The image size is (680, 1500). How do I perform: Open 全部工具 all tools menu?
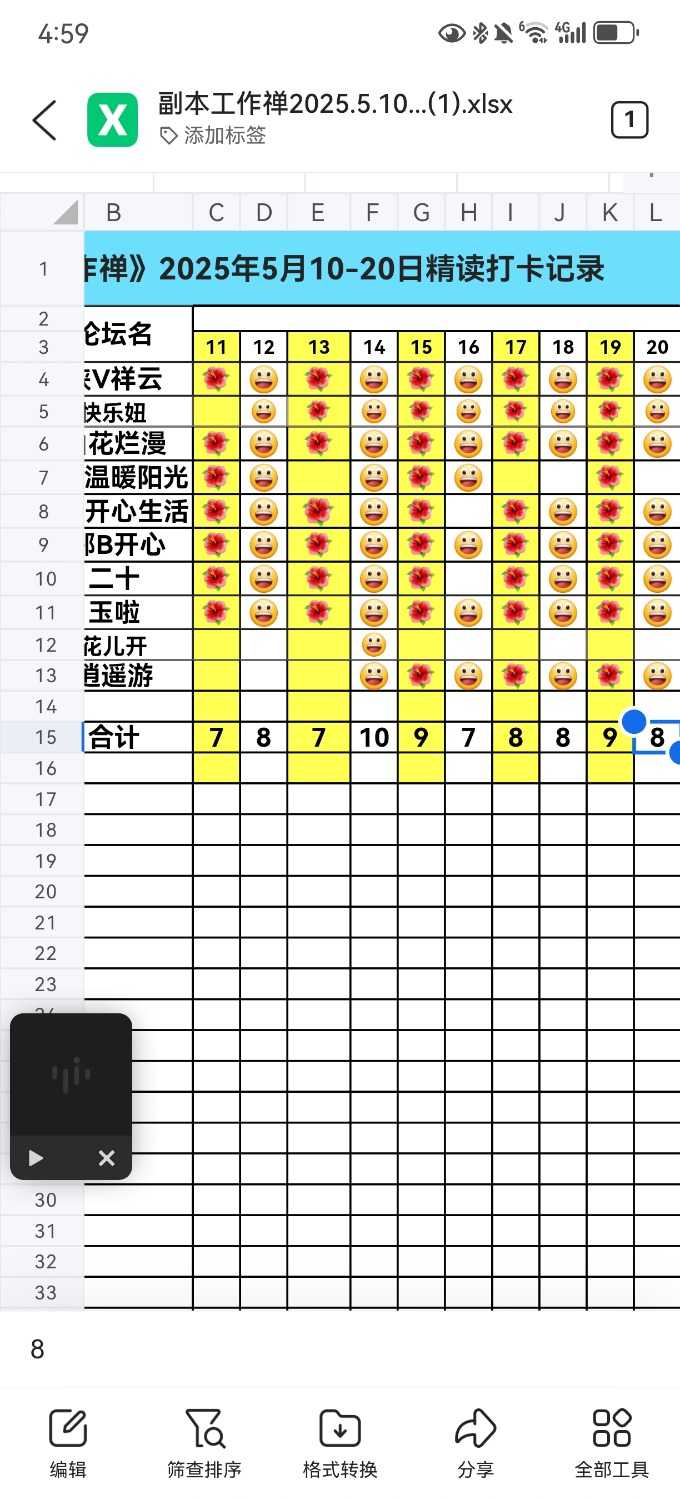coord(612,1442)
